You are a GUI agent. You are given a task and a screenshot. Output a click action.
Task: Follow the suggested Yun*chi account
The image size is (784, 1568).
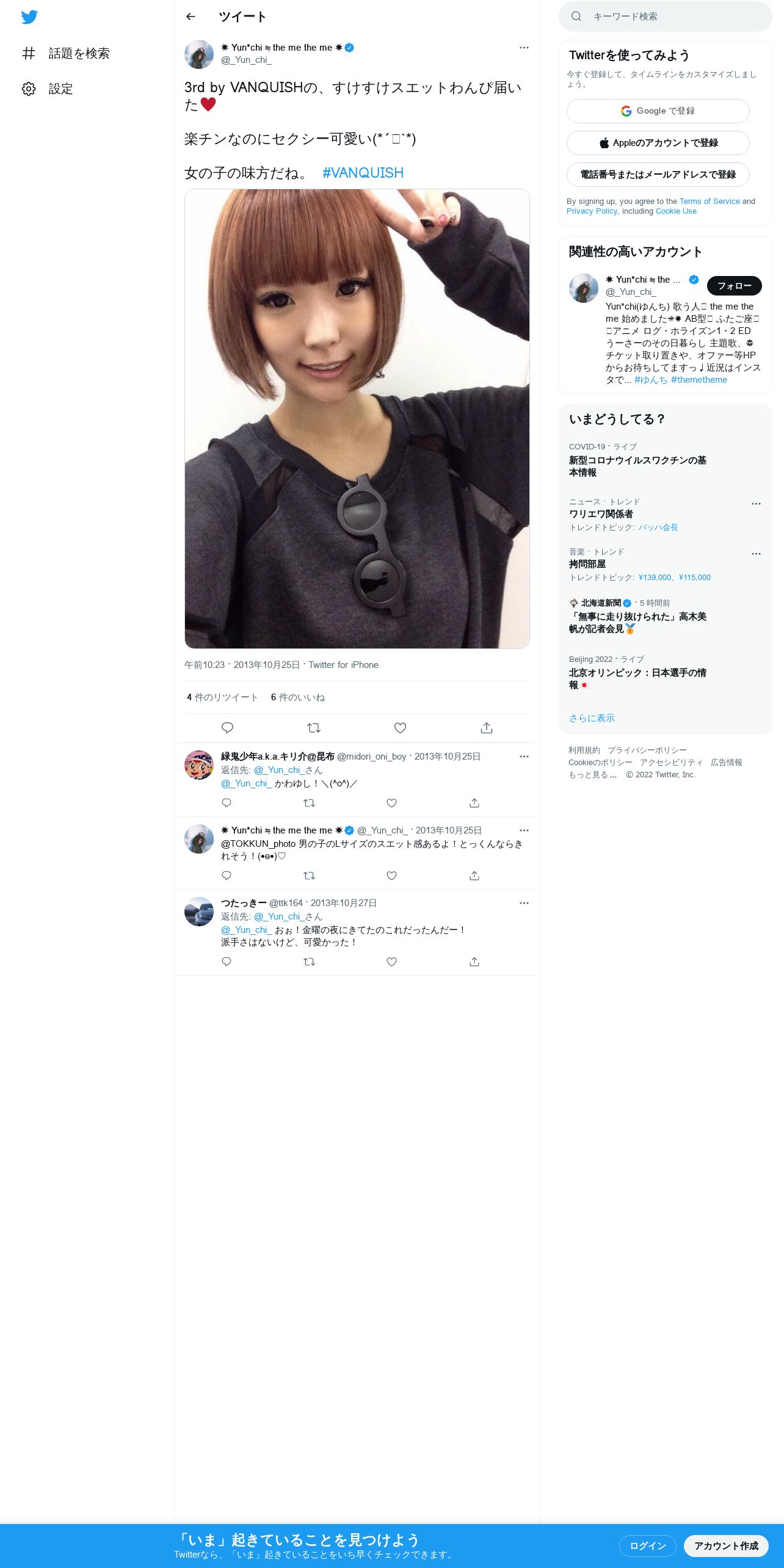[734, 286]
